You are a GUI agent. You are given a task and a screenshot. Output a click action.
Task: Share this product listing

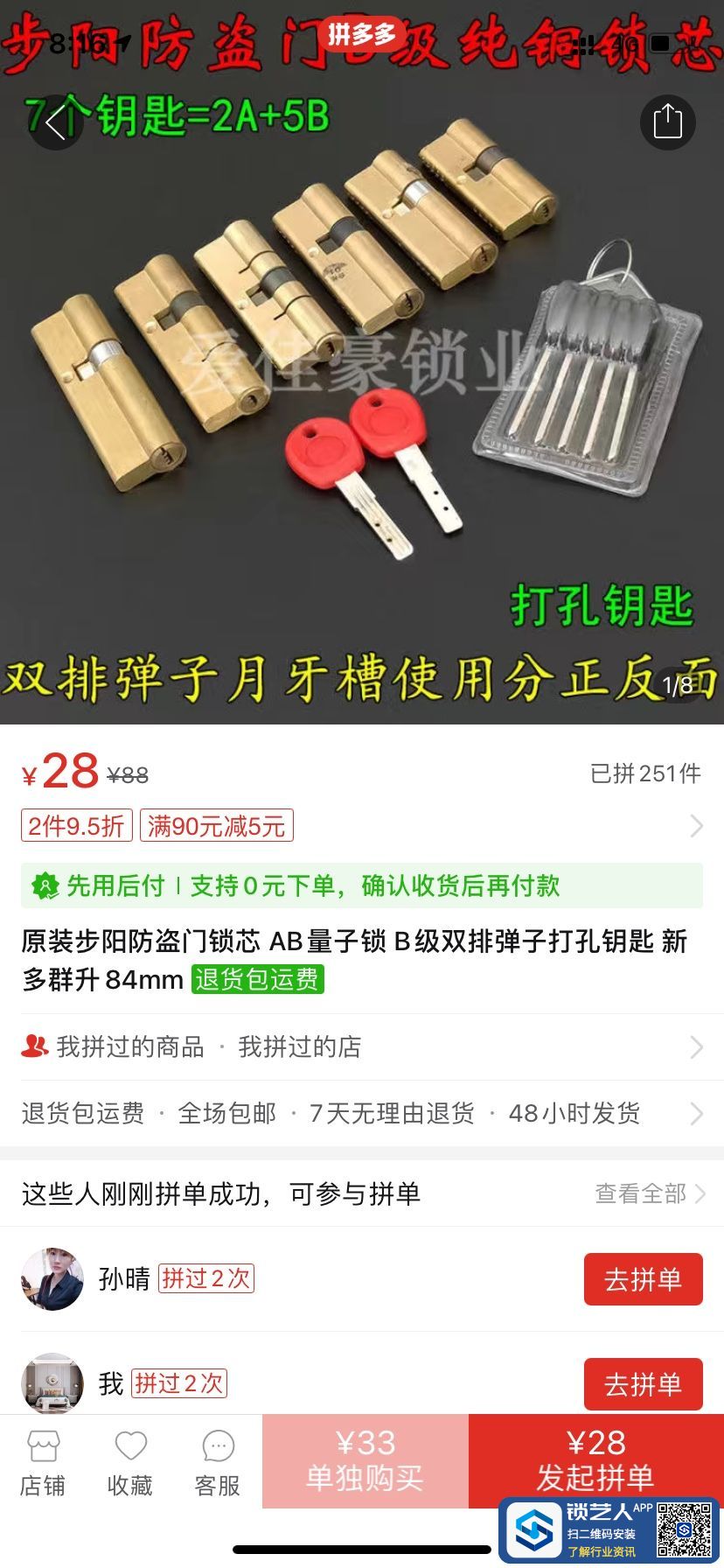point(667,122)
